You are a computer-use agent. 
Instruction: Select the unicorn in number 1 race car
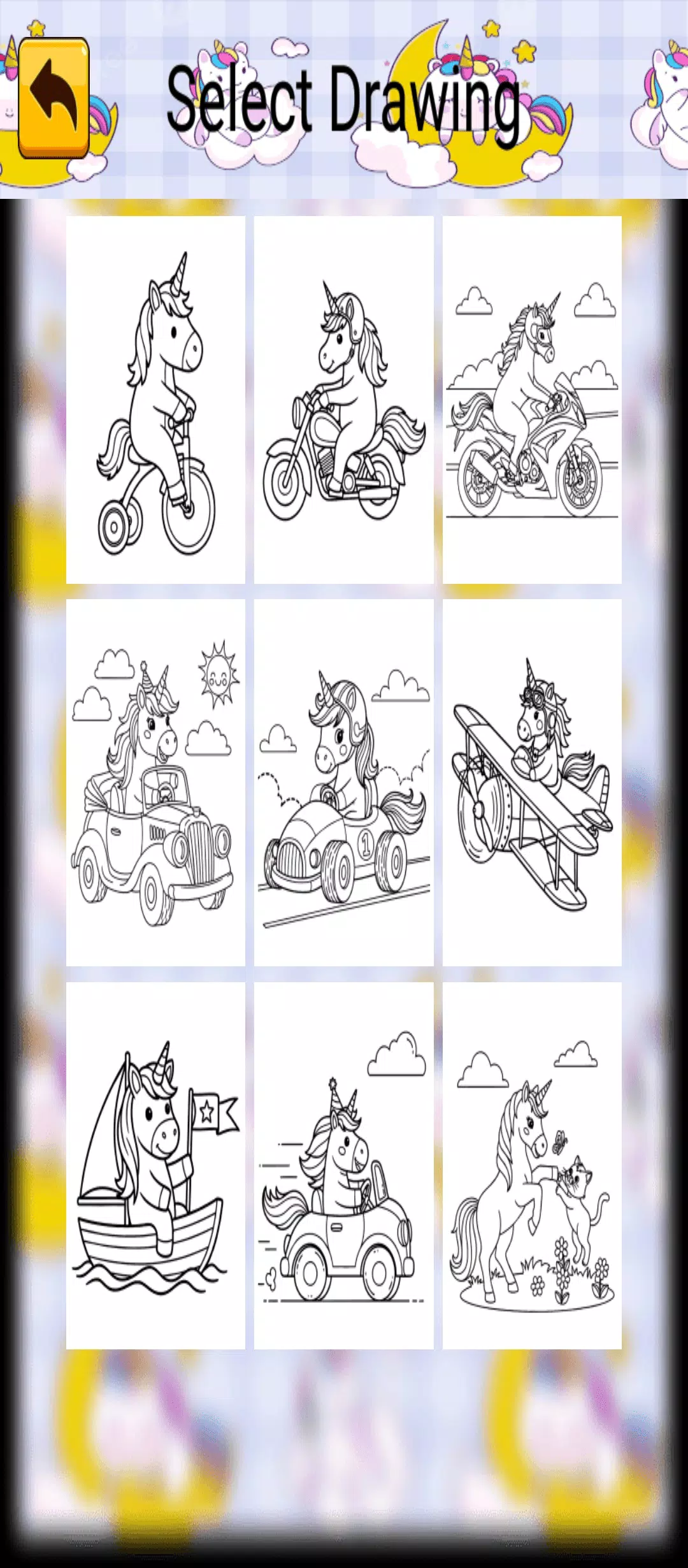pyautogui.click(x=343, y=782)
